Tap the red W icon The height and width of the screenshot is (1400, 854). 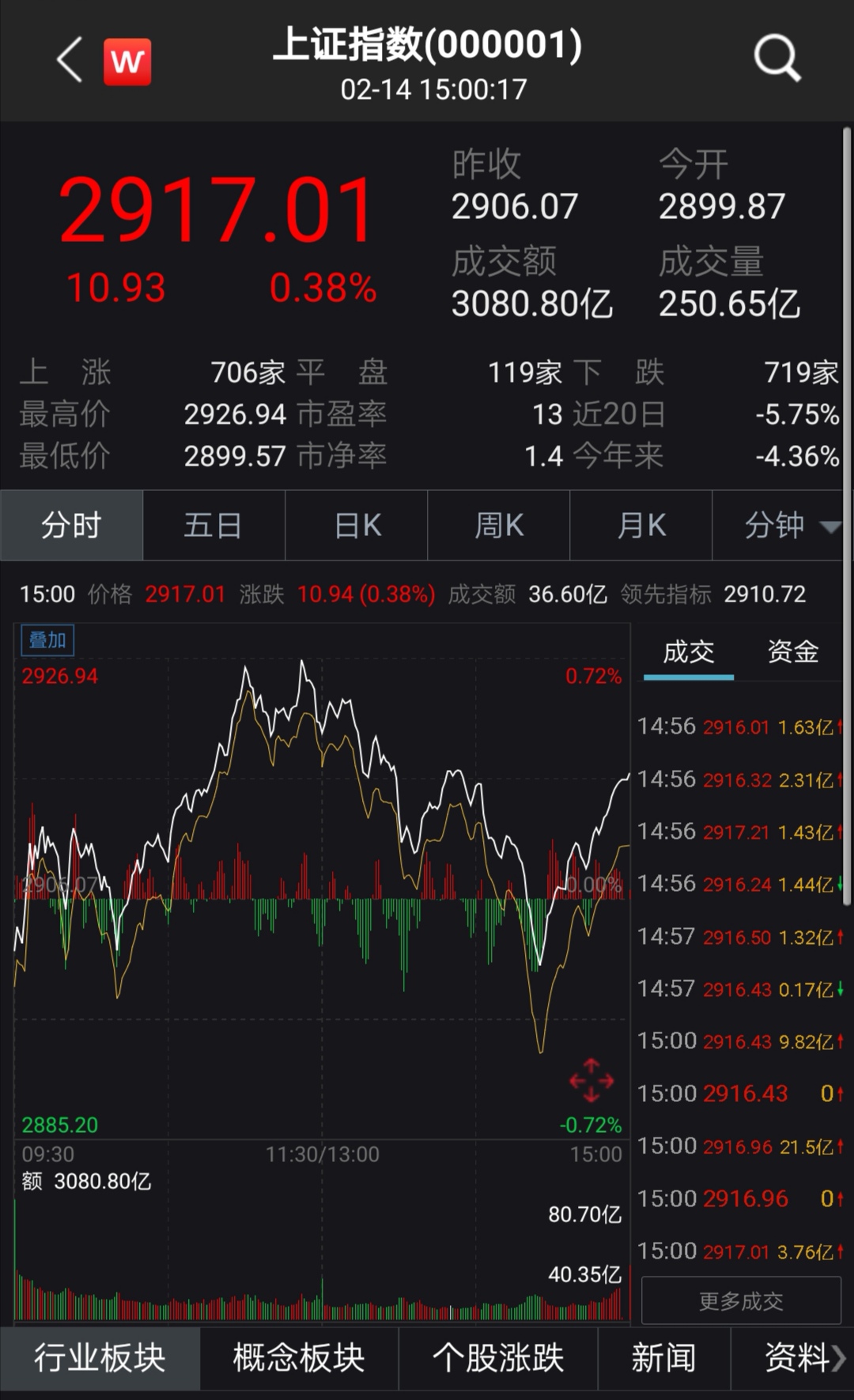(x=127, y=61)
